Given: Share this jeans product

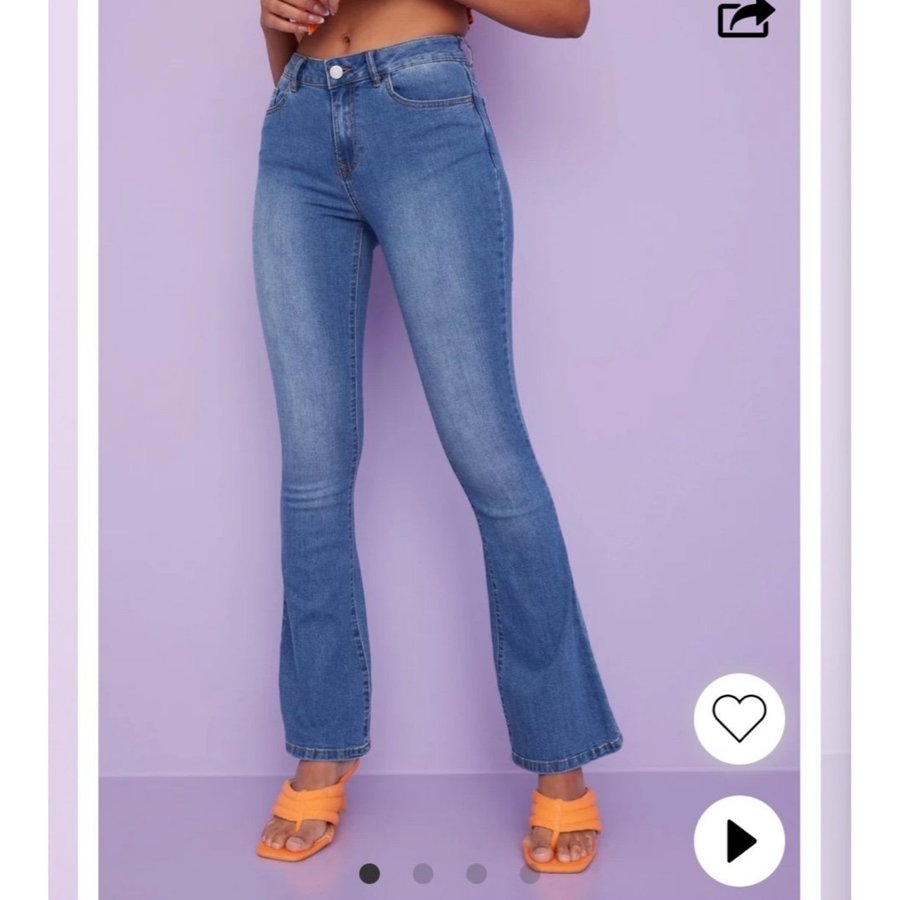Looking at the screenshot, I should (745, 18).
